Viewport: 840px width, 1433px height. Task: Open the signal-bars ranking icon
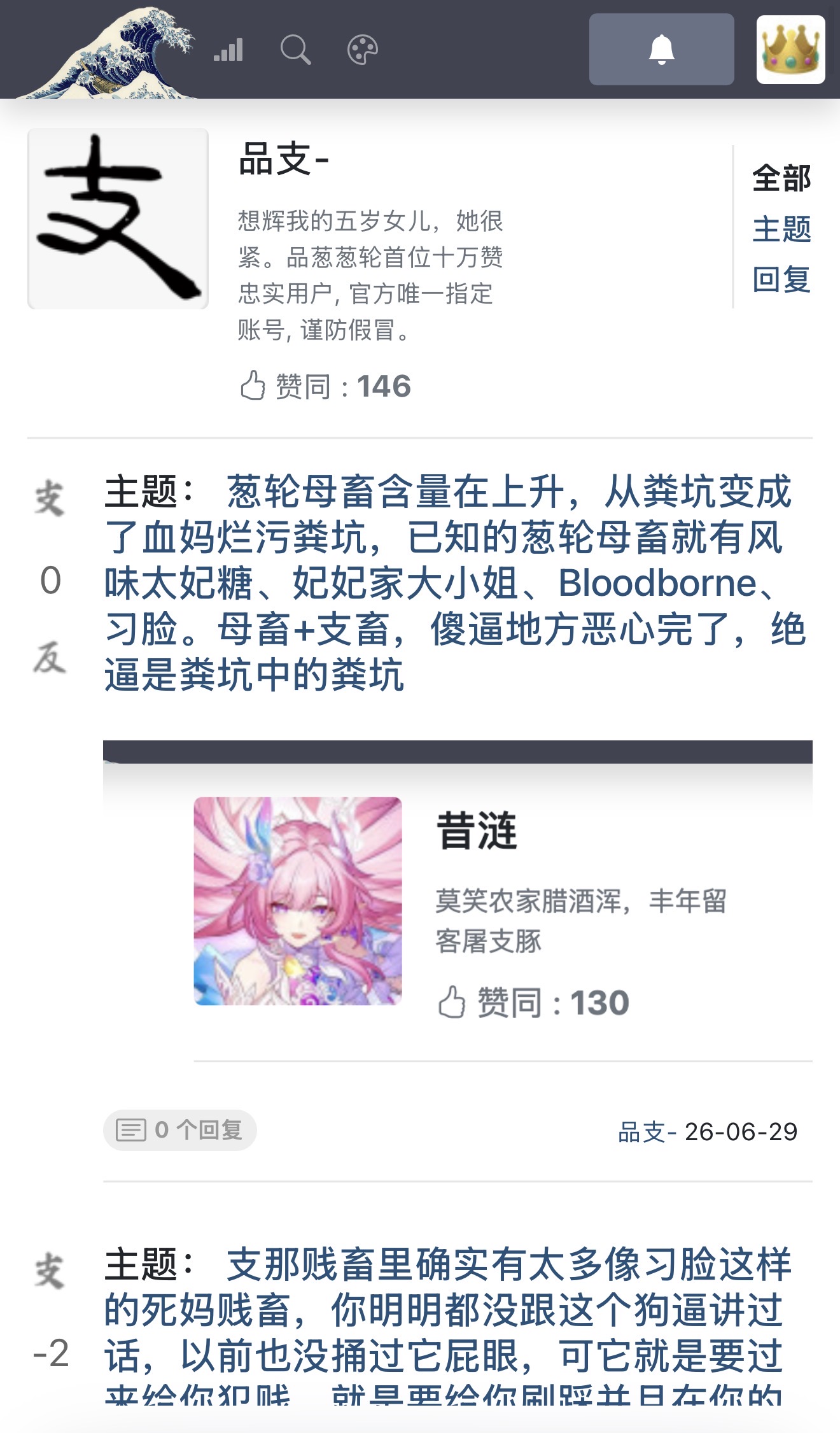(228, 50)
